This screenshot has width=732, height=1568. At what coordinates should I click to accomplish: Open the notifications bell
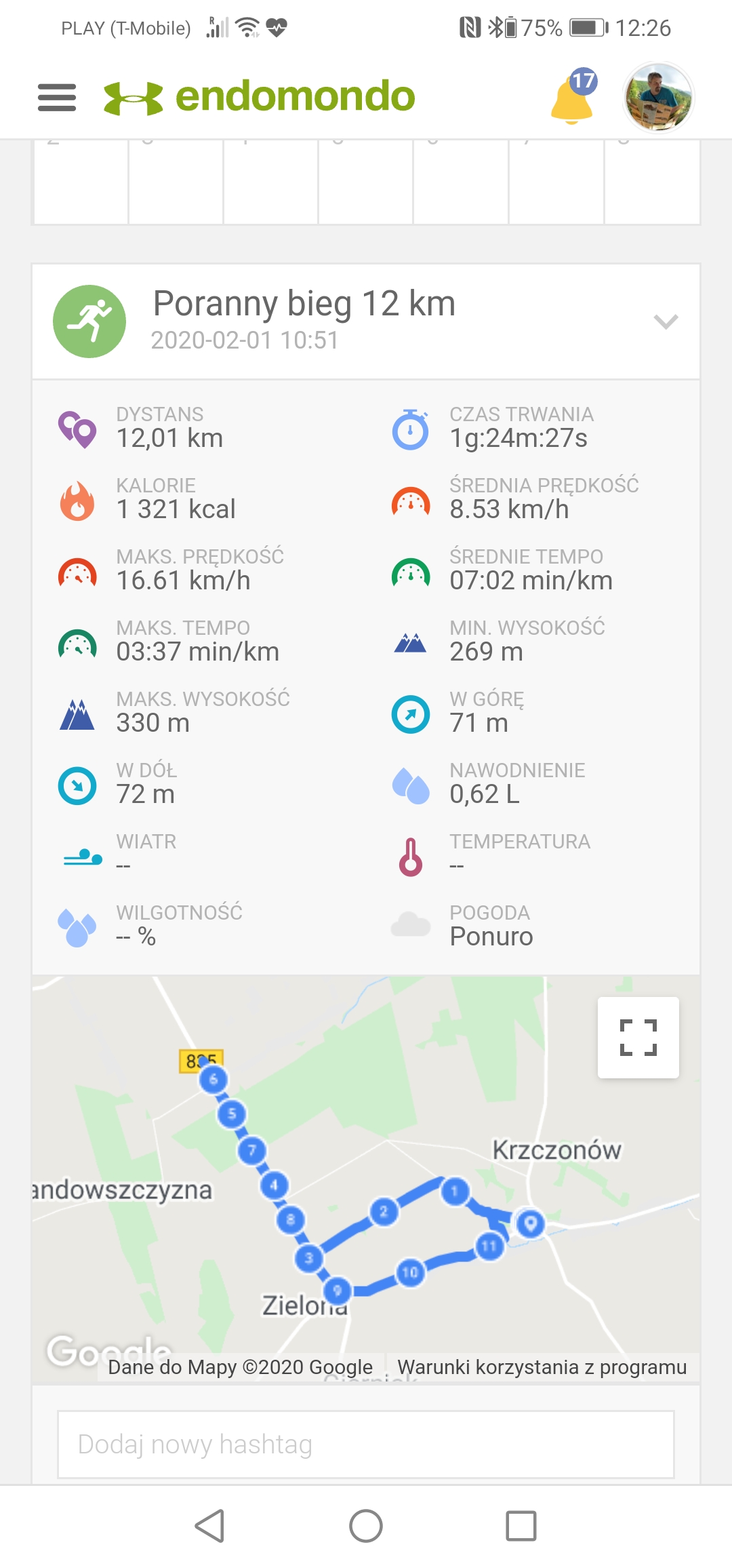coord(573,99)
